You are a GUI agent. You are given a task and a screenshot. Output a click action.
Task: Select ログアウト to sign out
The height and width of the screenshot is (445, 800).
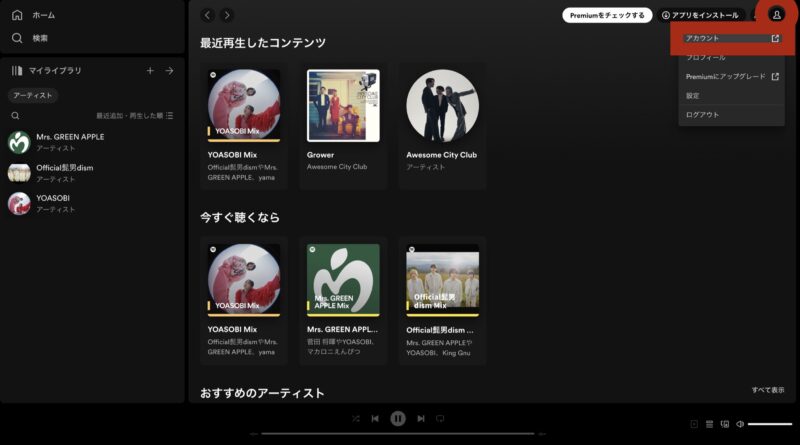pyautogui.click(x=702, y=115)
